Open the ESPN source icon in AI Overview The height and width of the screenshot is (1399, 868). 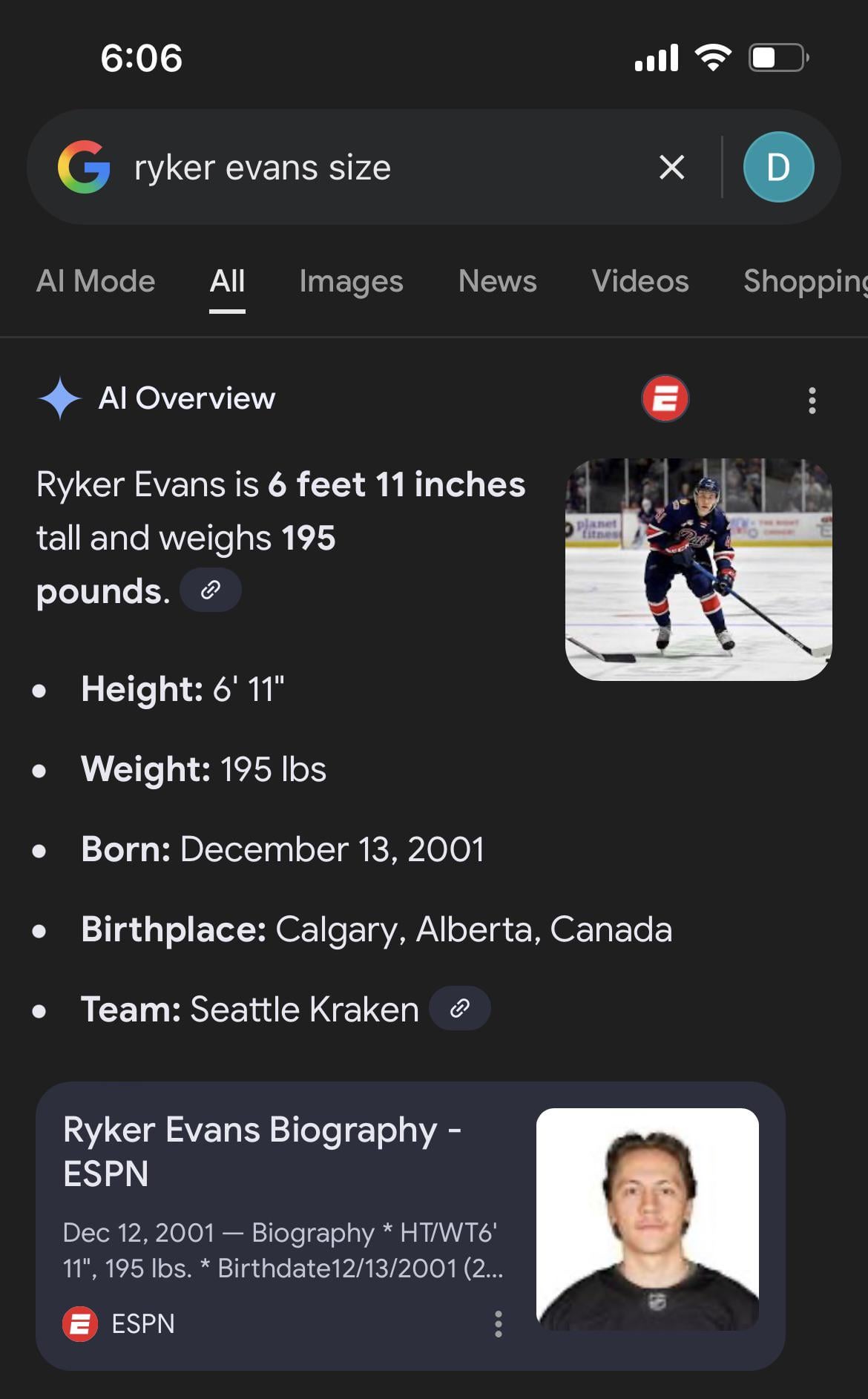[665, 399]
